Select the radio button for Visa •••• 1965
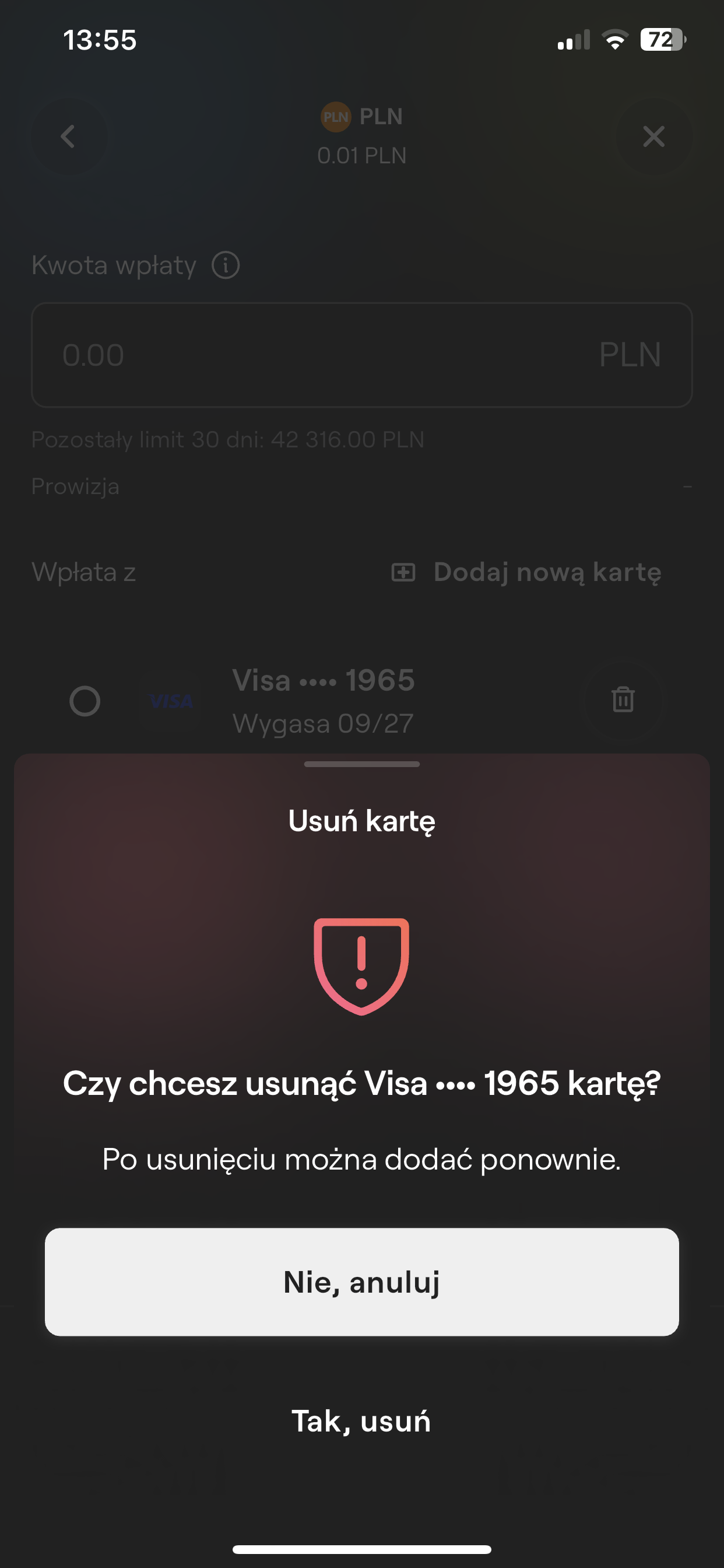Viewport: 724px width, 1568px height. [x=85, y=701]
